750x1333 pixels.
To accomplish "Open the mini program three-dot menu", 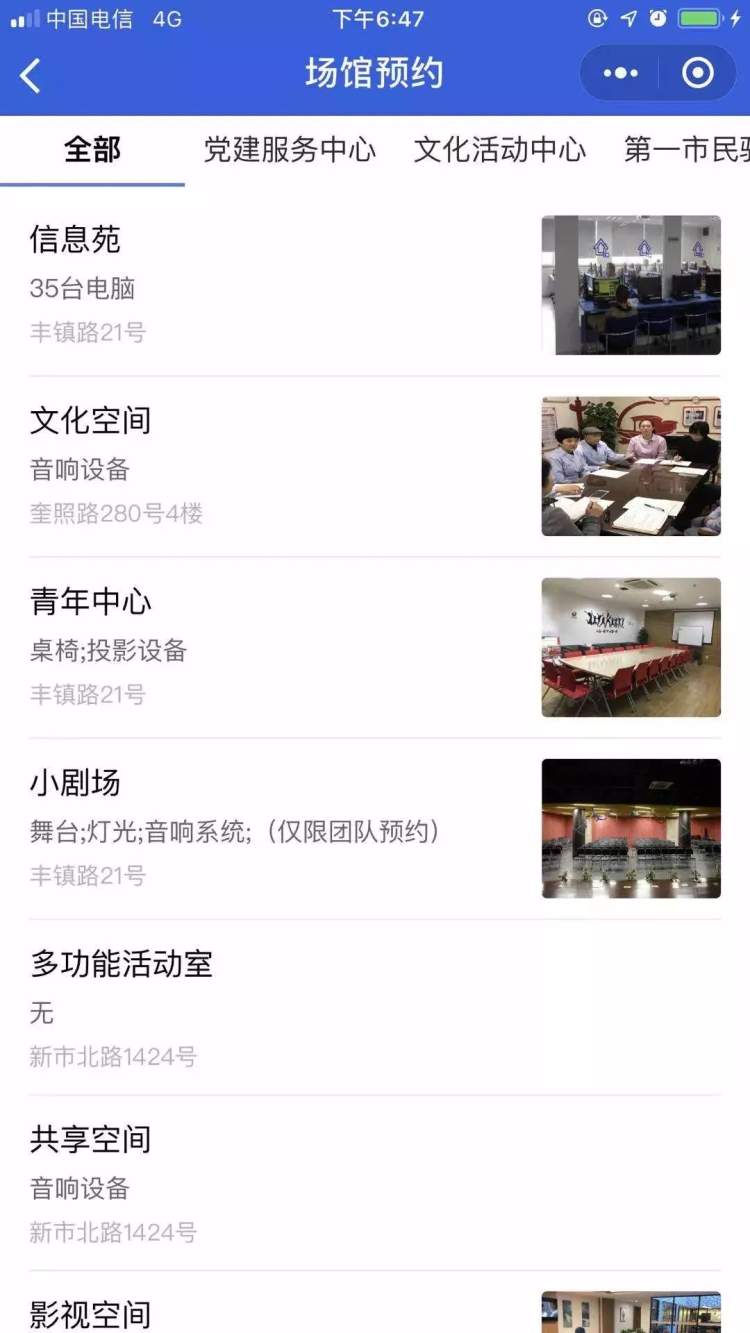I will (620, 73).
